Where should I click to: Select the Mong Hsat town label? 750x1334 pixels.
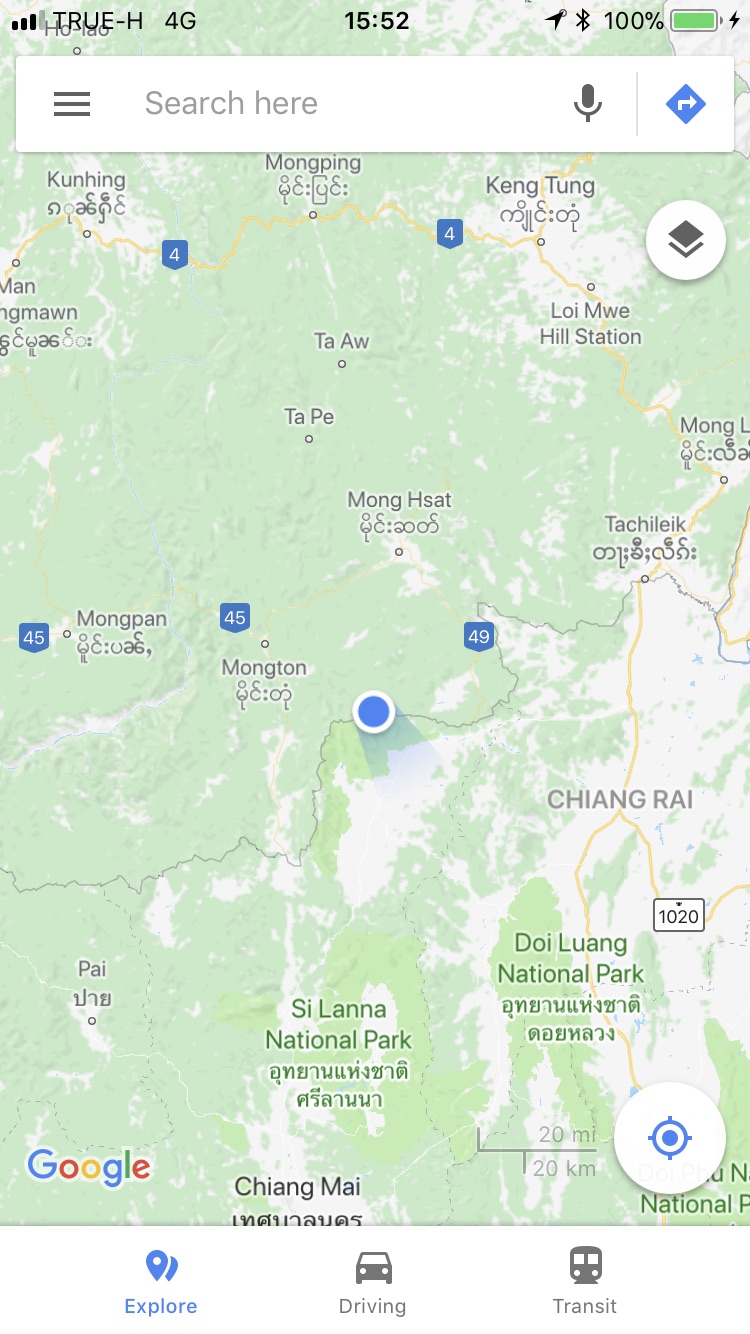399,500
